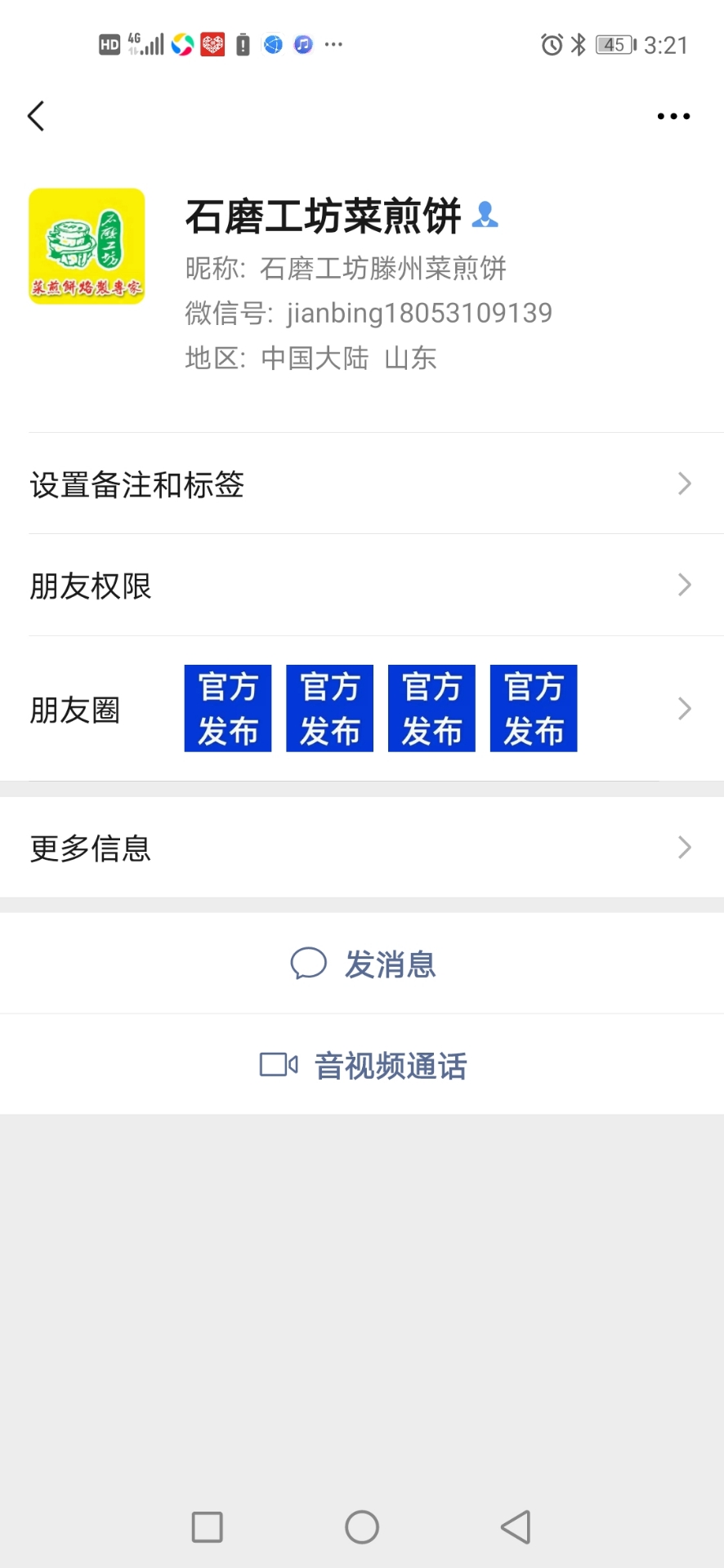Open 朋友权限 settings
This screenshot has height=1568, width=724.
pyautogui.click(x=362, y=586)
